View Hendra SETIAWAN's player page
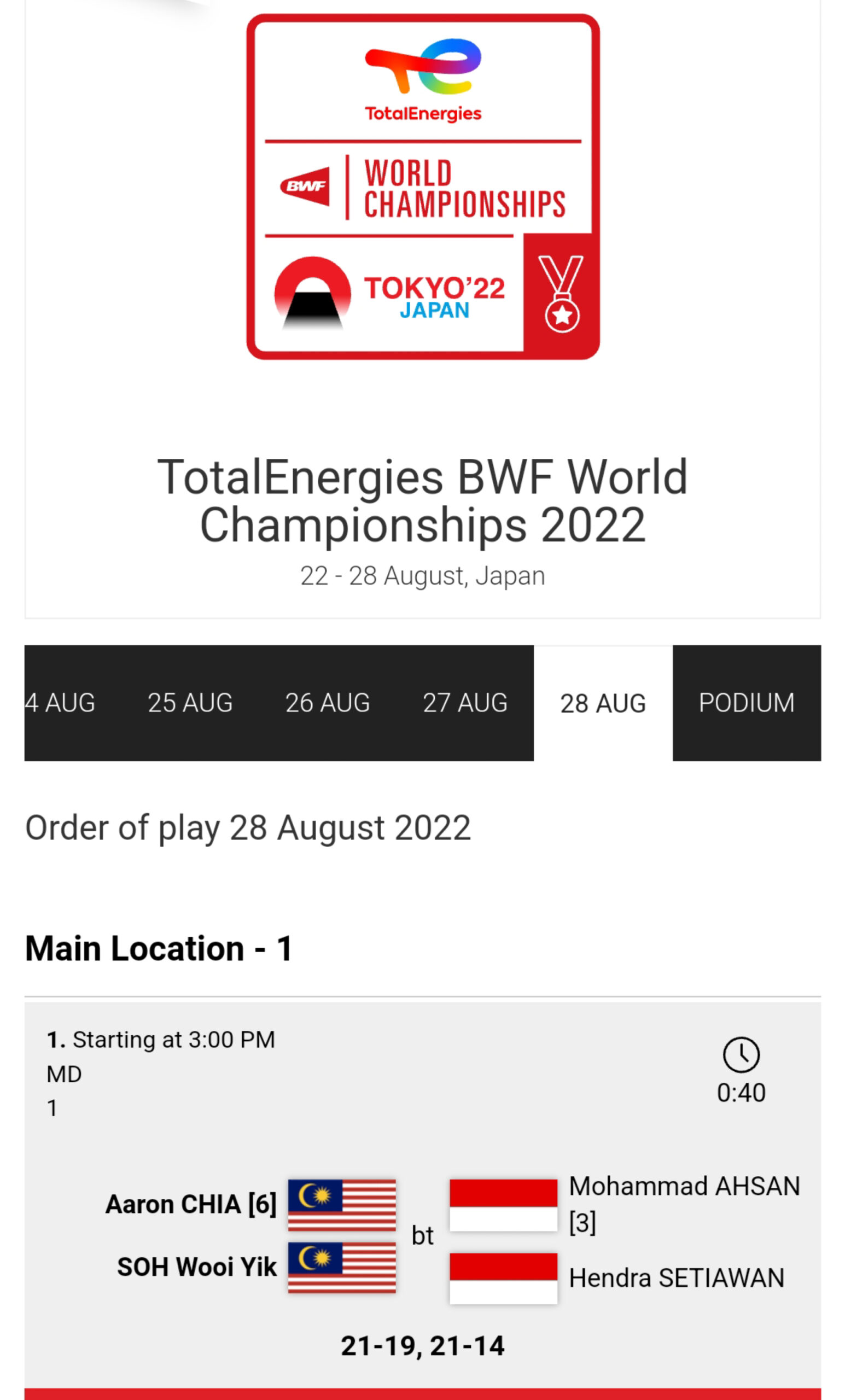Viewport: 845px width, 1400px height. (676, 1278)
